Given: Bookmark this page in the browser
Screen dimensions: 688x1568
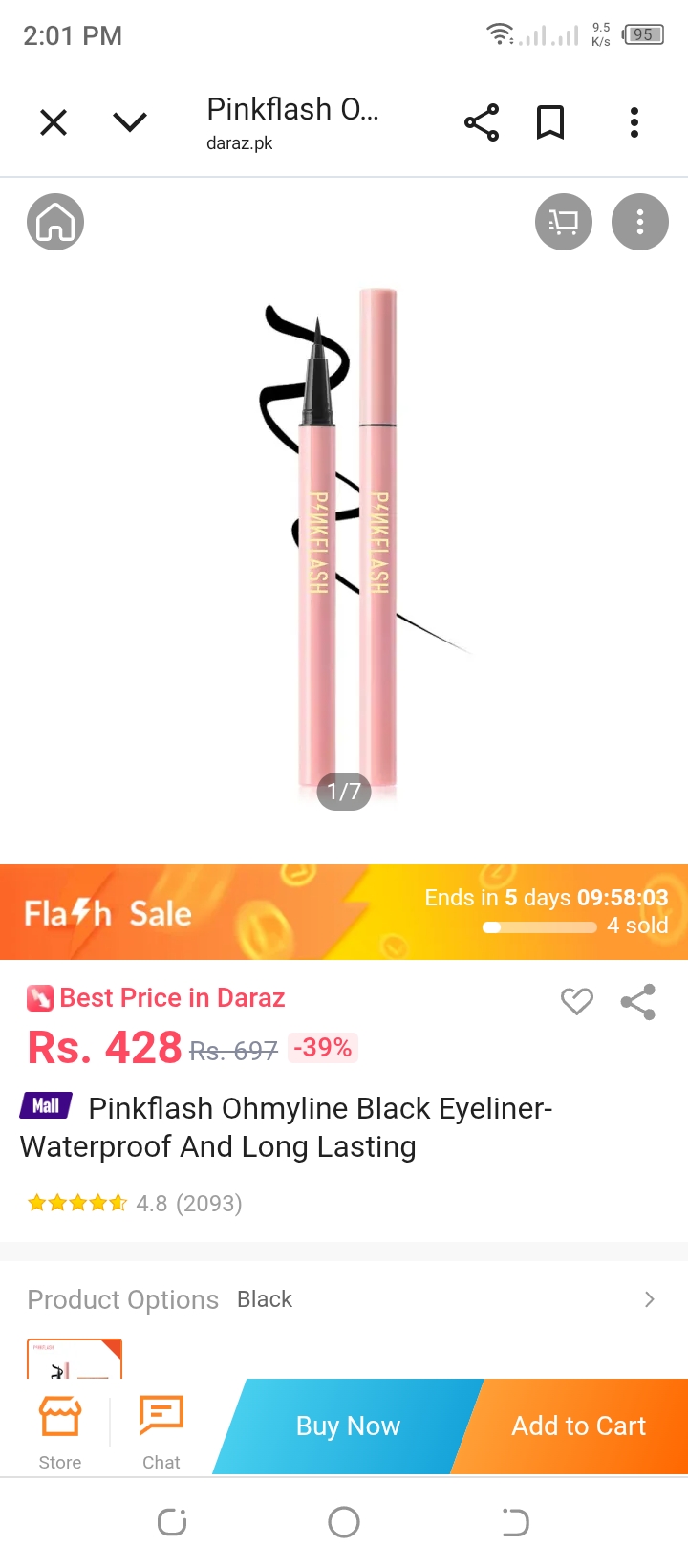Looking at the screenshot, I should click(550, 122).
